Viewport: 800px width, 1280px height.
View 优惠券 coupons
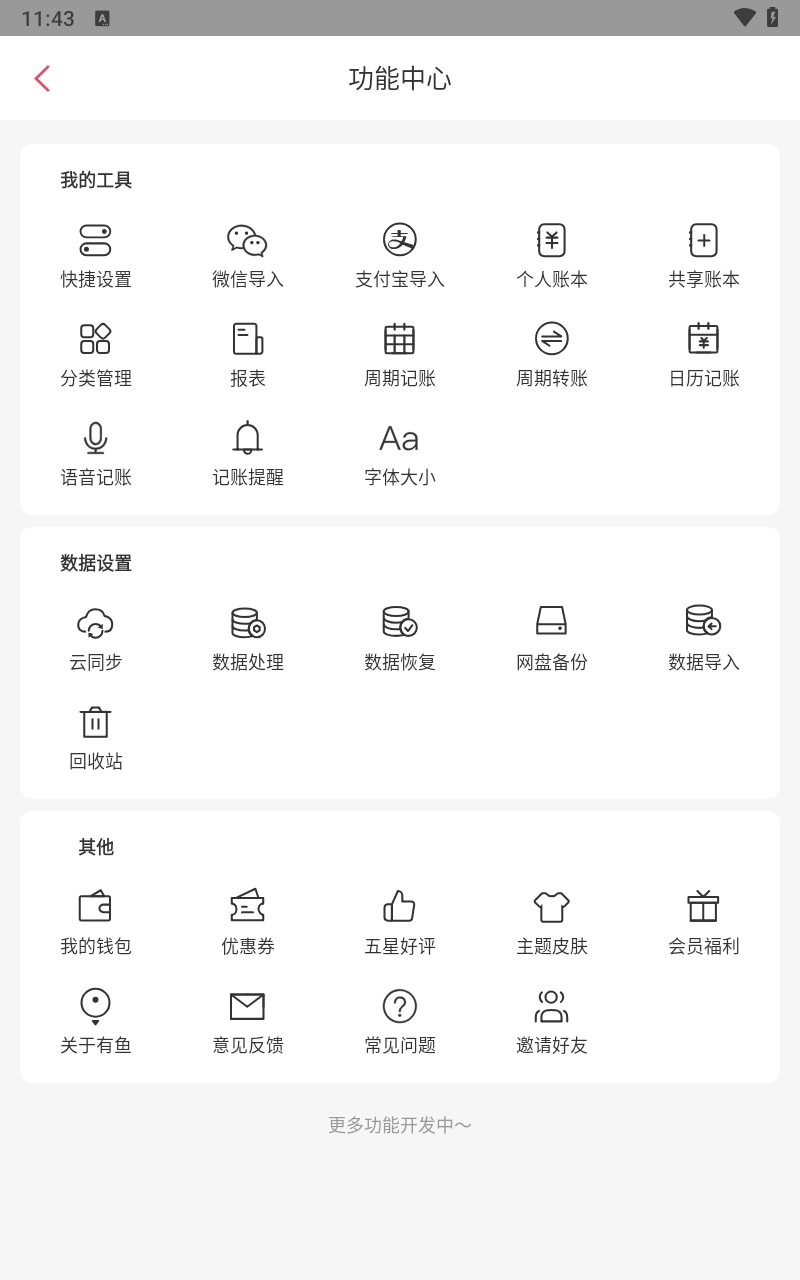pos(247,917)
